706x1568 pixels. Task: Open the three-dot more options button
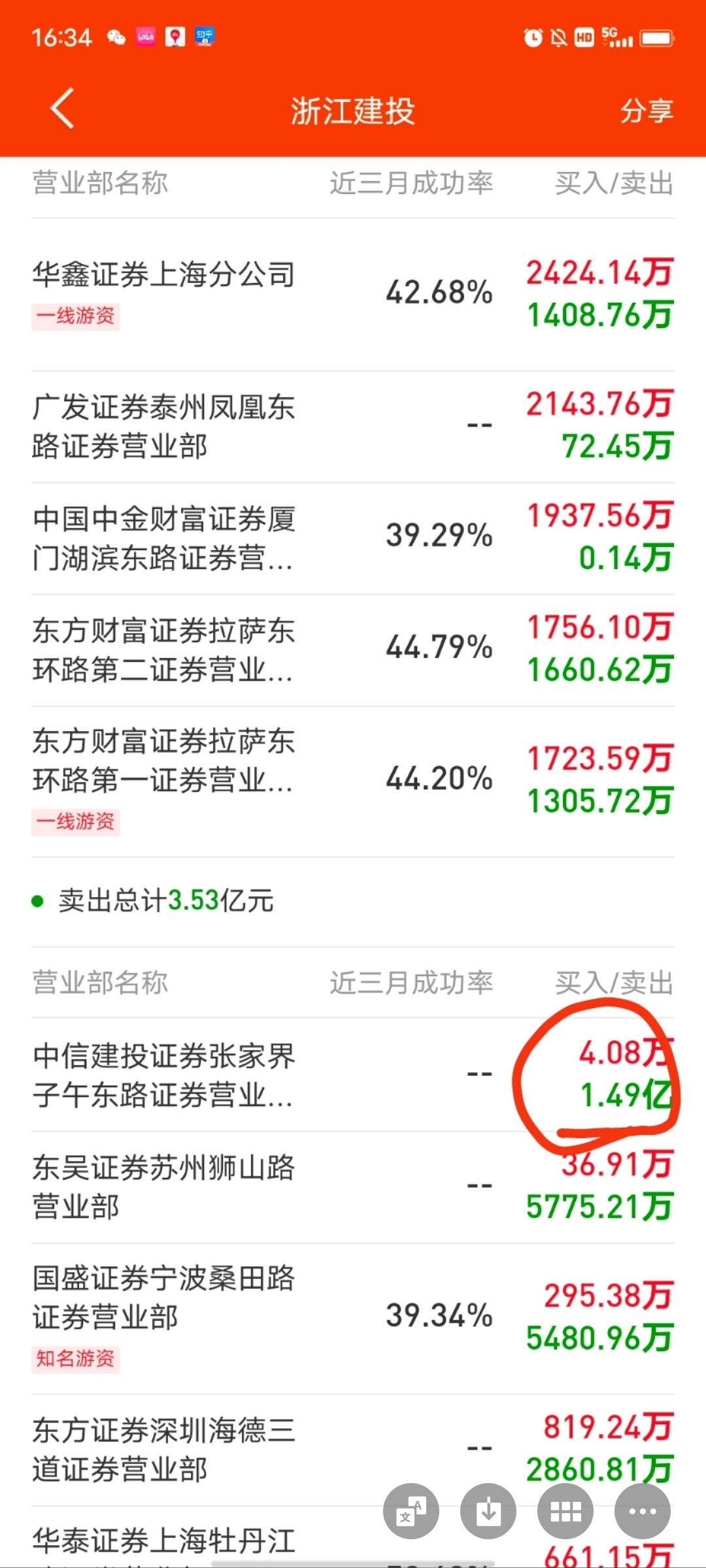click(643, 1511)
